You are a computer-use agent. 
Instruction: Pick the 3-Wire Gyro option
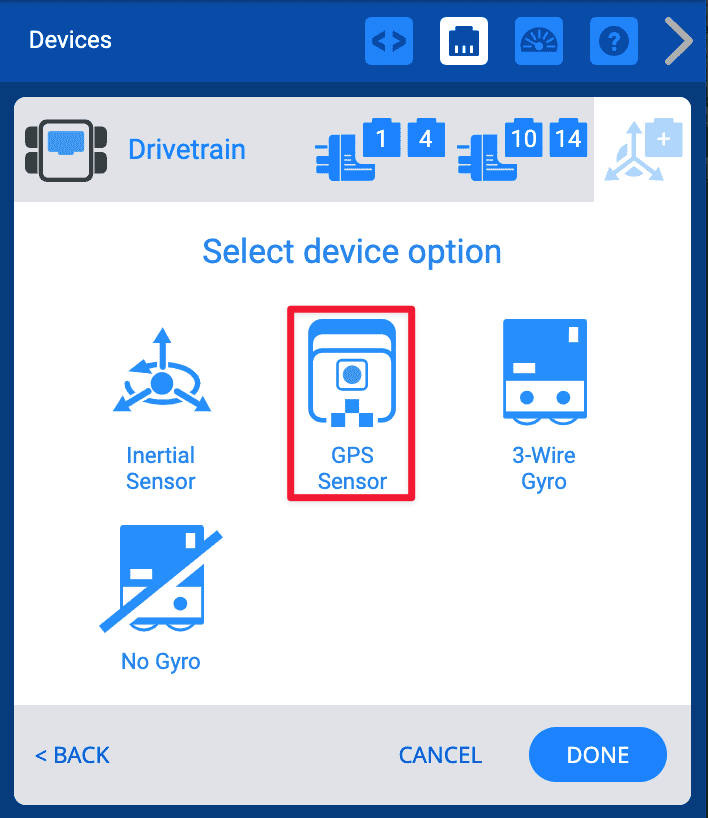click(543, 406)
